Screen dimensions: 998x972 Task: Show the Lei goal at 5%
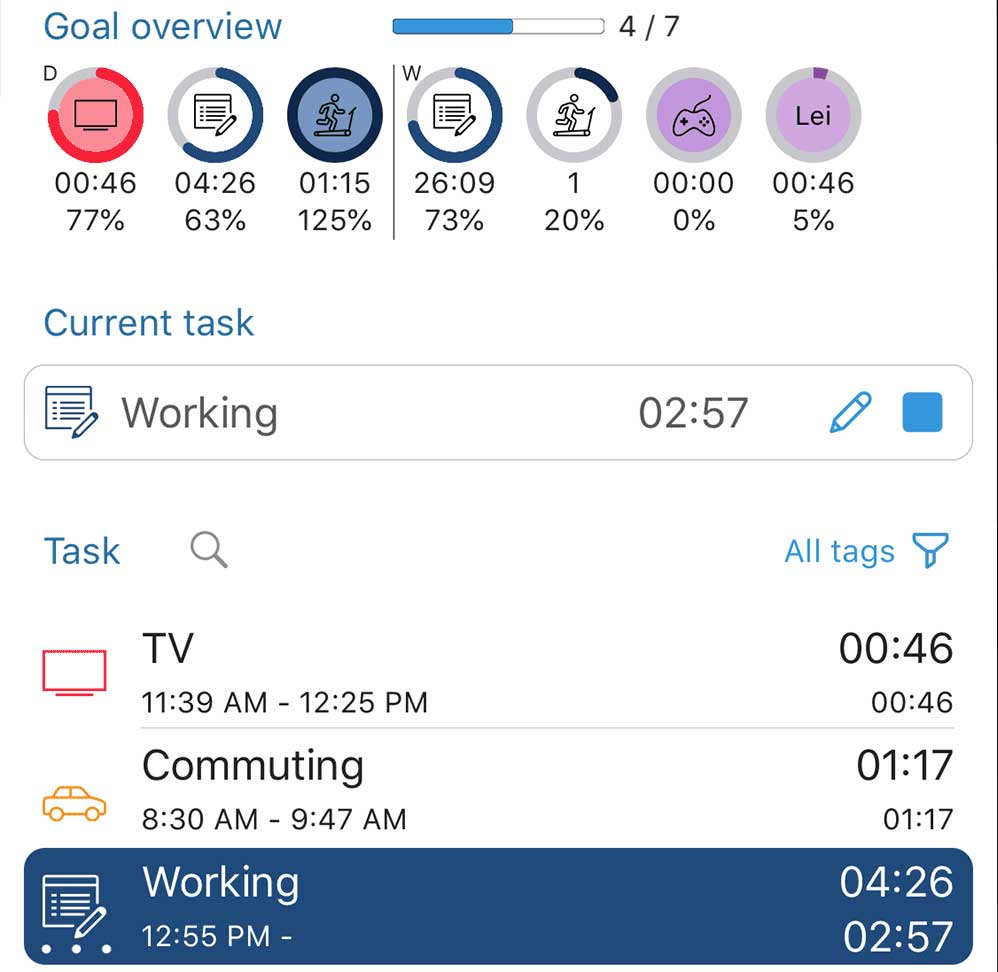[813, 115]
